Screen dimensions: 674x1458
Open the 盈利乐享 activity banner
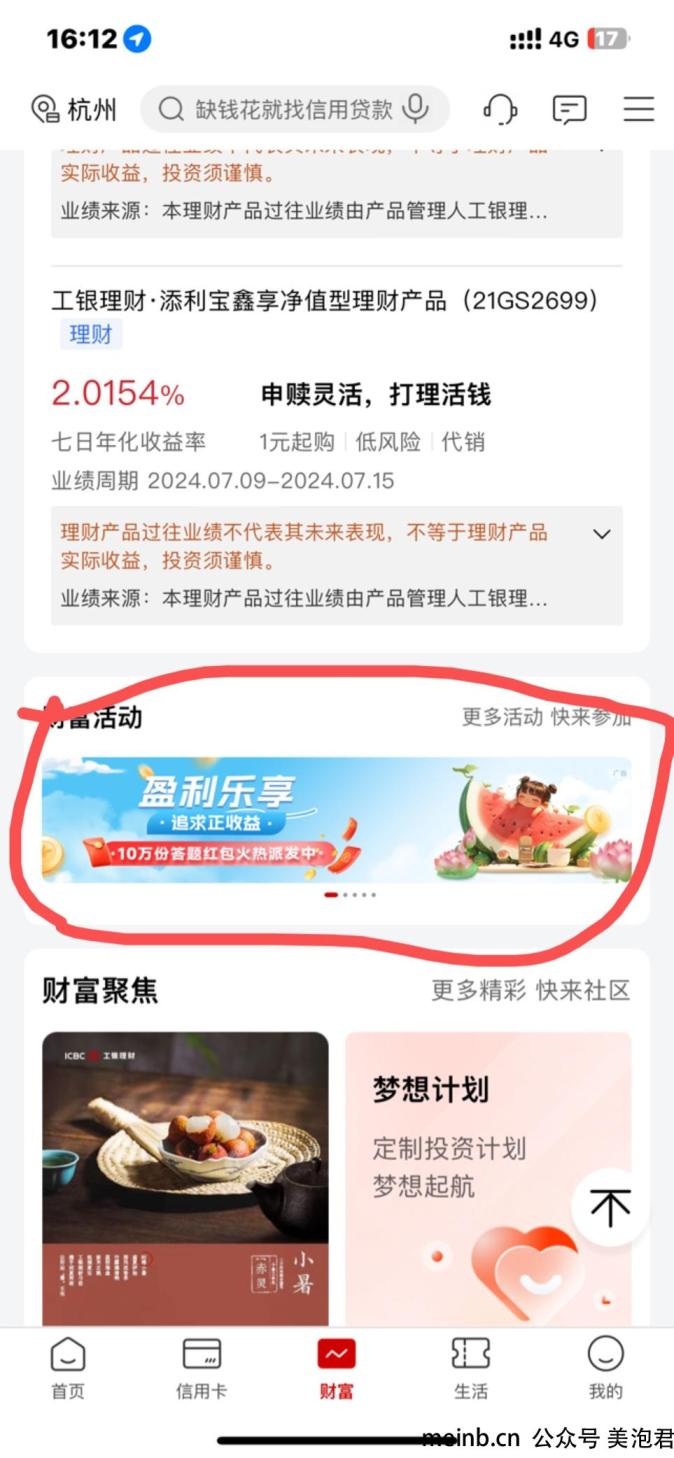[x=336, y=820]
